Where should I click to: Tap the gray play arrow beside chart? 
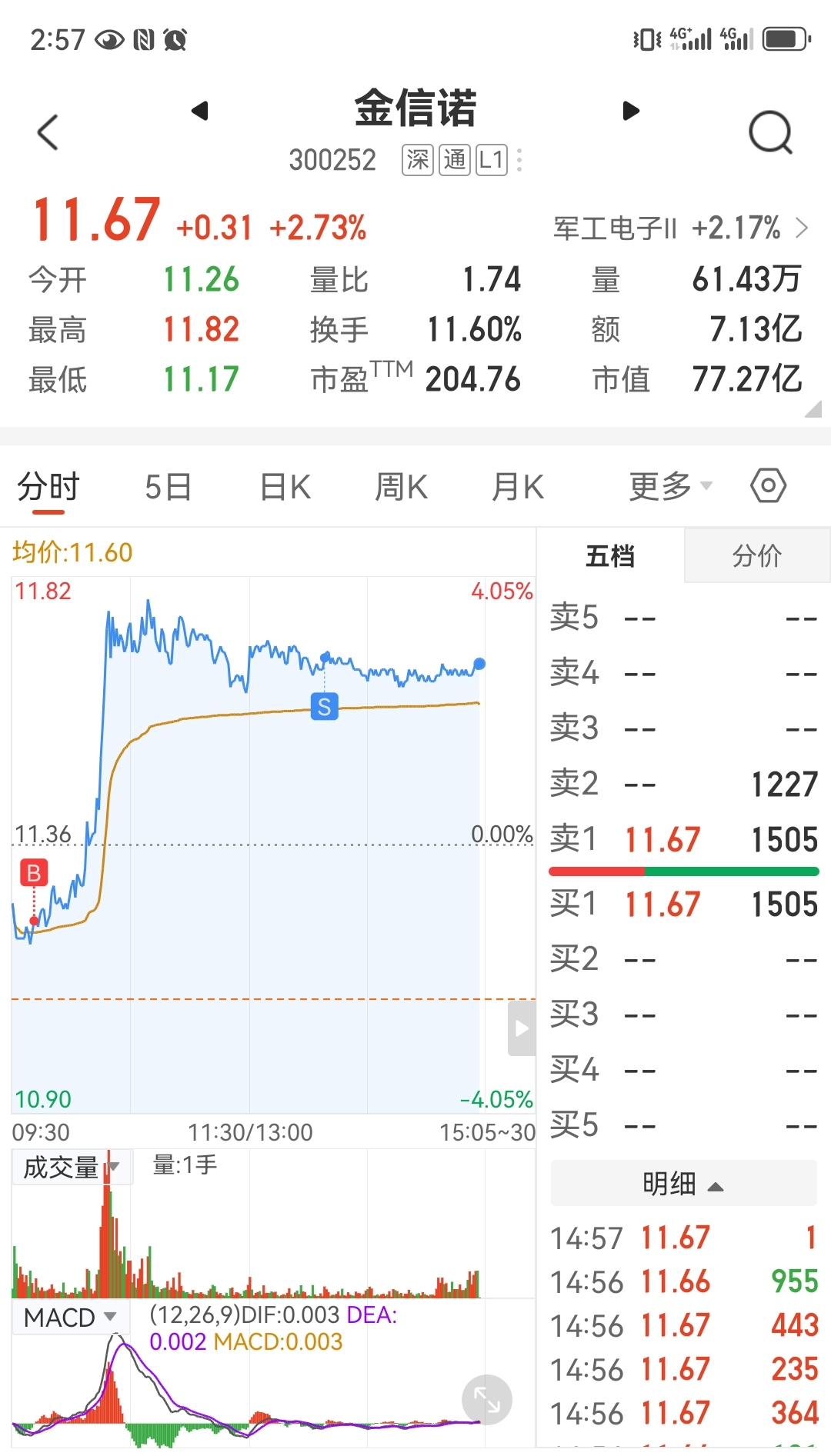coord(522,1028)
